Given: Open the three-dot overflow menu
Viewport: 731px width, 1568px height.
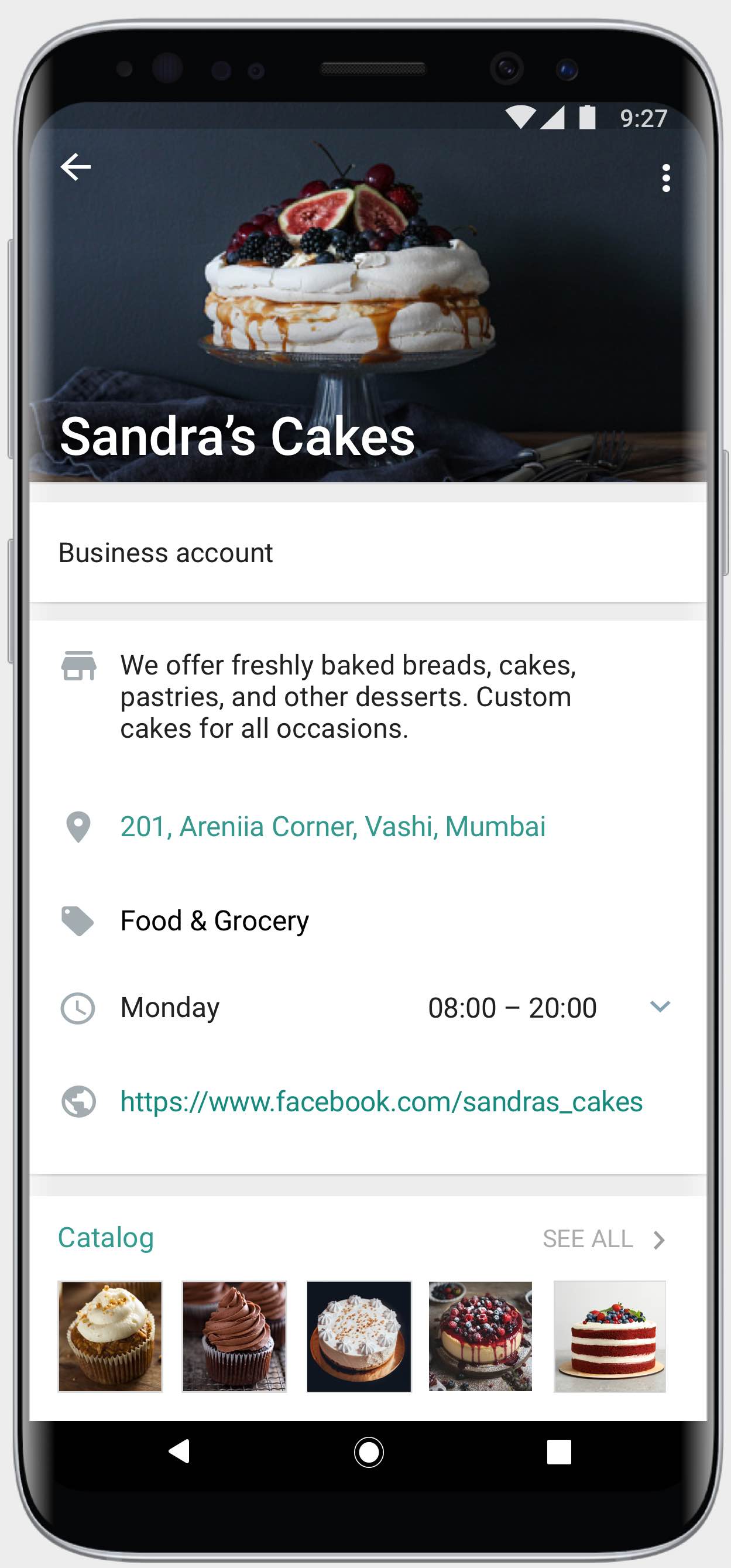Looking at the screenshot, I should [x=665, y=177].
